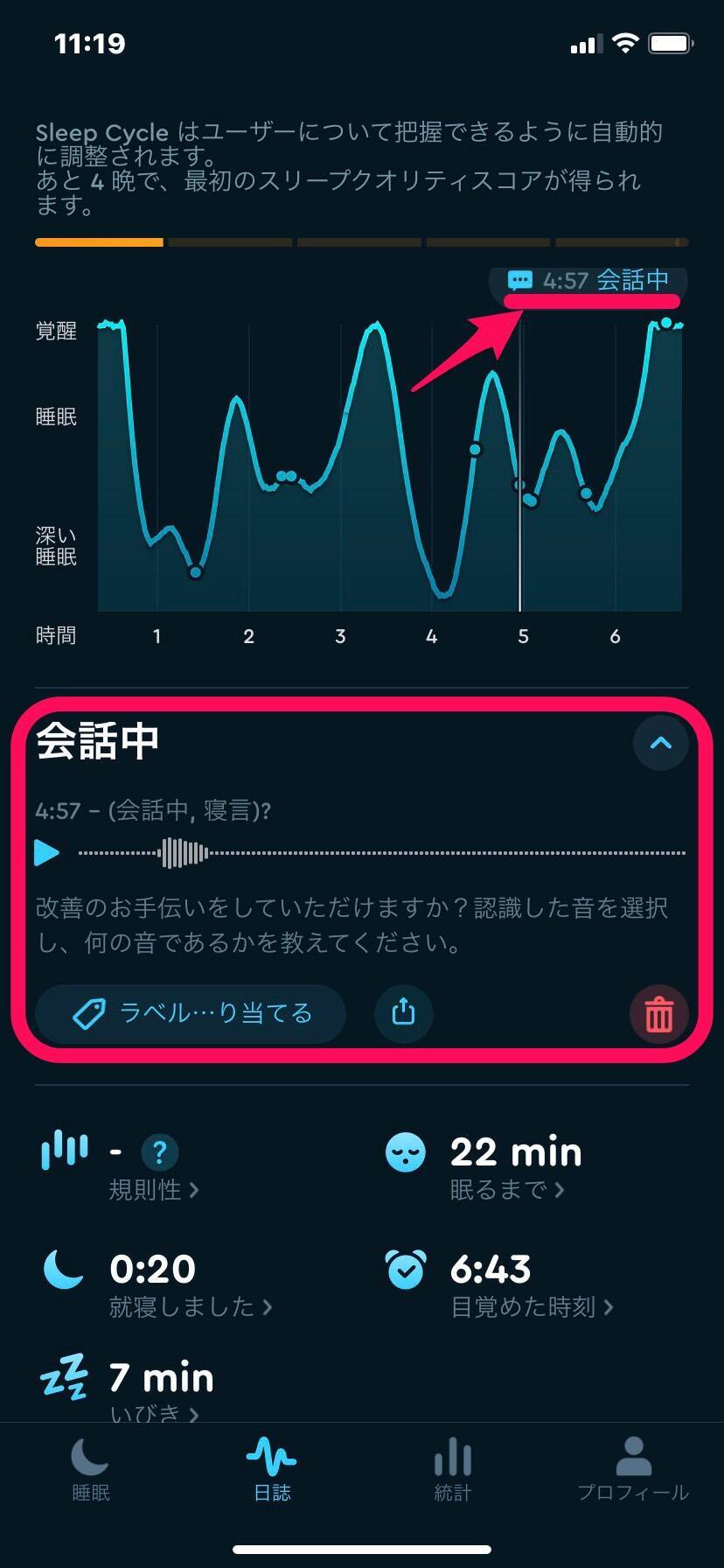Open 規則性 regularity details
The width and height of the screenshot is (724, 1568).
pyautogui.click(x=154, y=1190)
